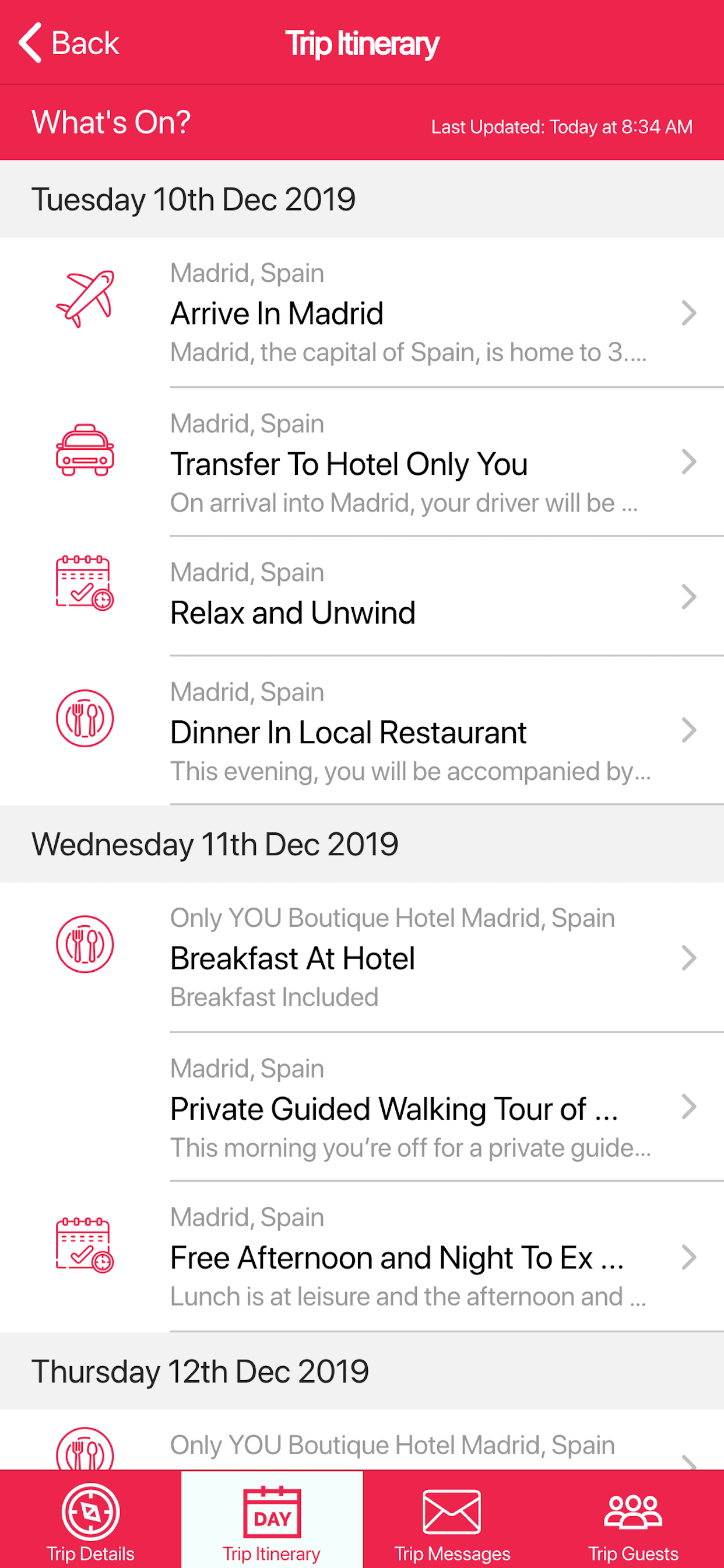The height and width of the screenshot is (1568, 724).
Task: Select the Trip Itinerary tab
Action: tap(271, 1520)
